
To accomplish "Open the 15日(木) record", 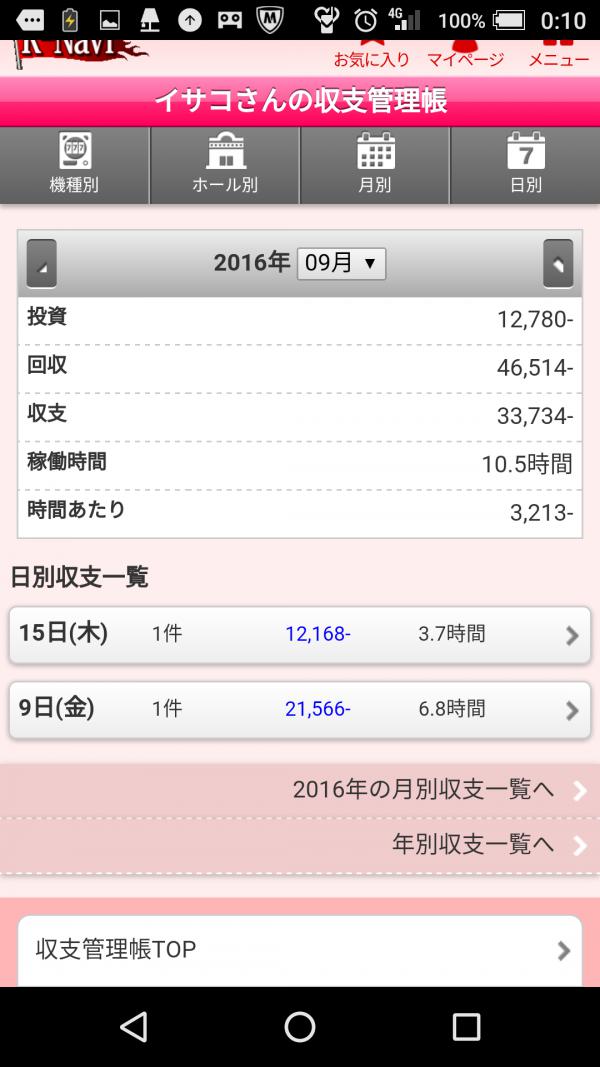I will (300, 635).
